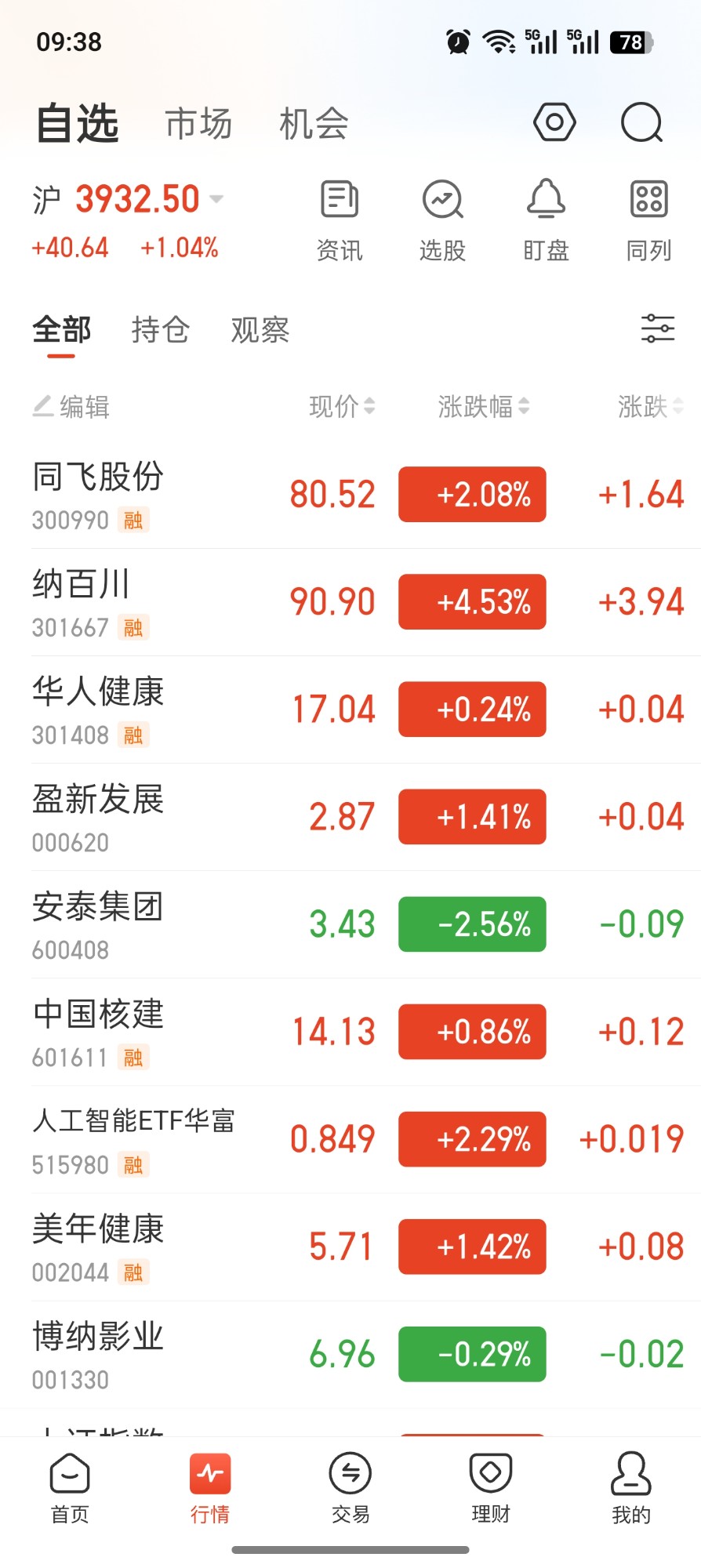The width and height of the screenshot is (701, 1568).
Task: Open the hexagon settings icon
Action: 554,122
